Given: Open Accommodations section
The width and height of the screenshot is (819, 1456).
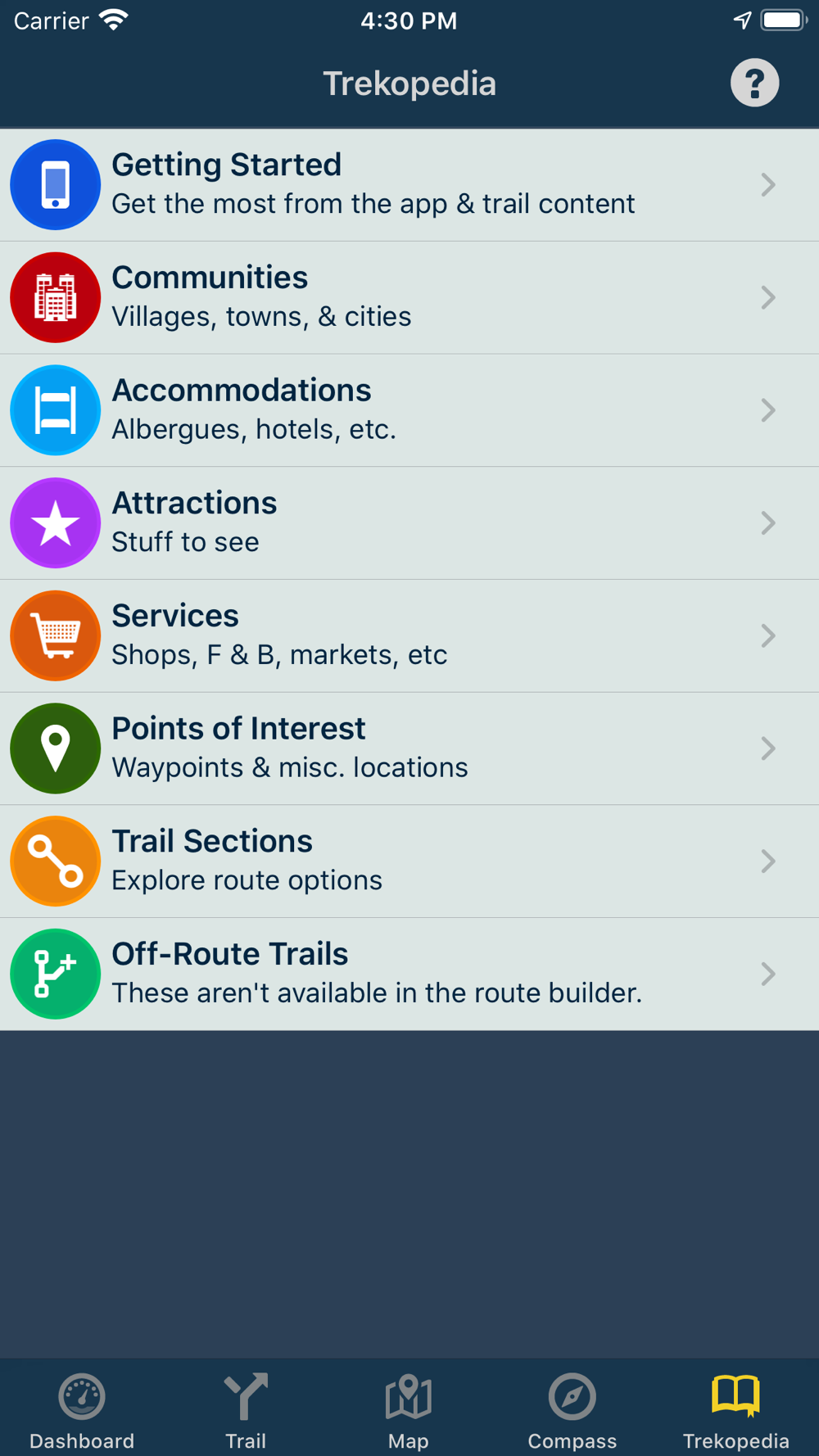Looking at the screenshot, I should point(409,410).
